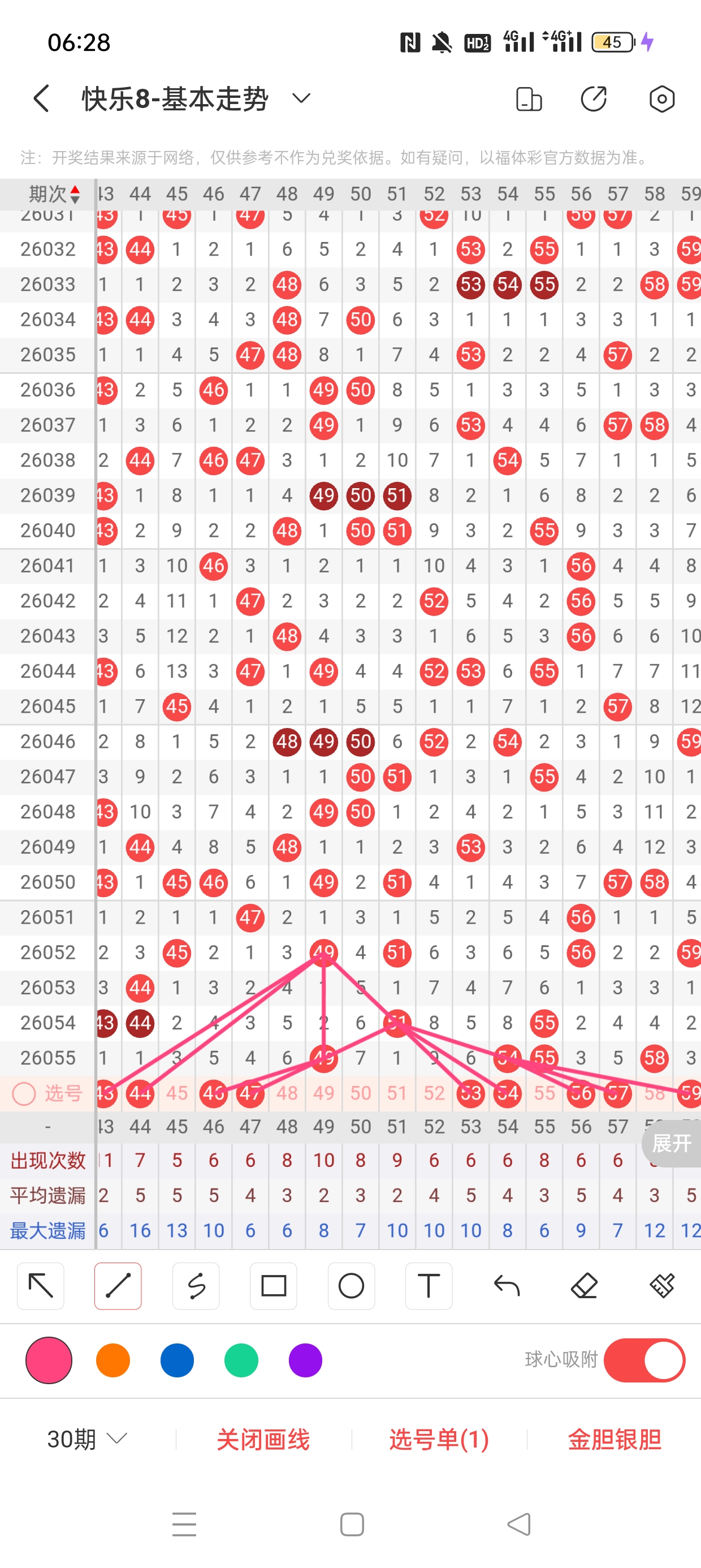Choose the orange drawing color

pos(113,1360)
